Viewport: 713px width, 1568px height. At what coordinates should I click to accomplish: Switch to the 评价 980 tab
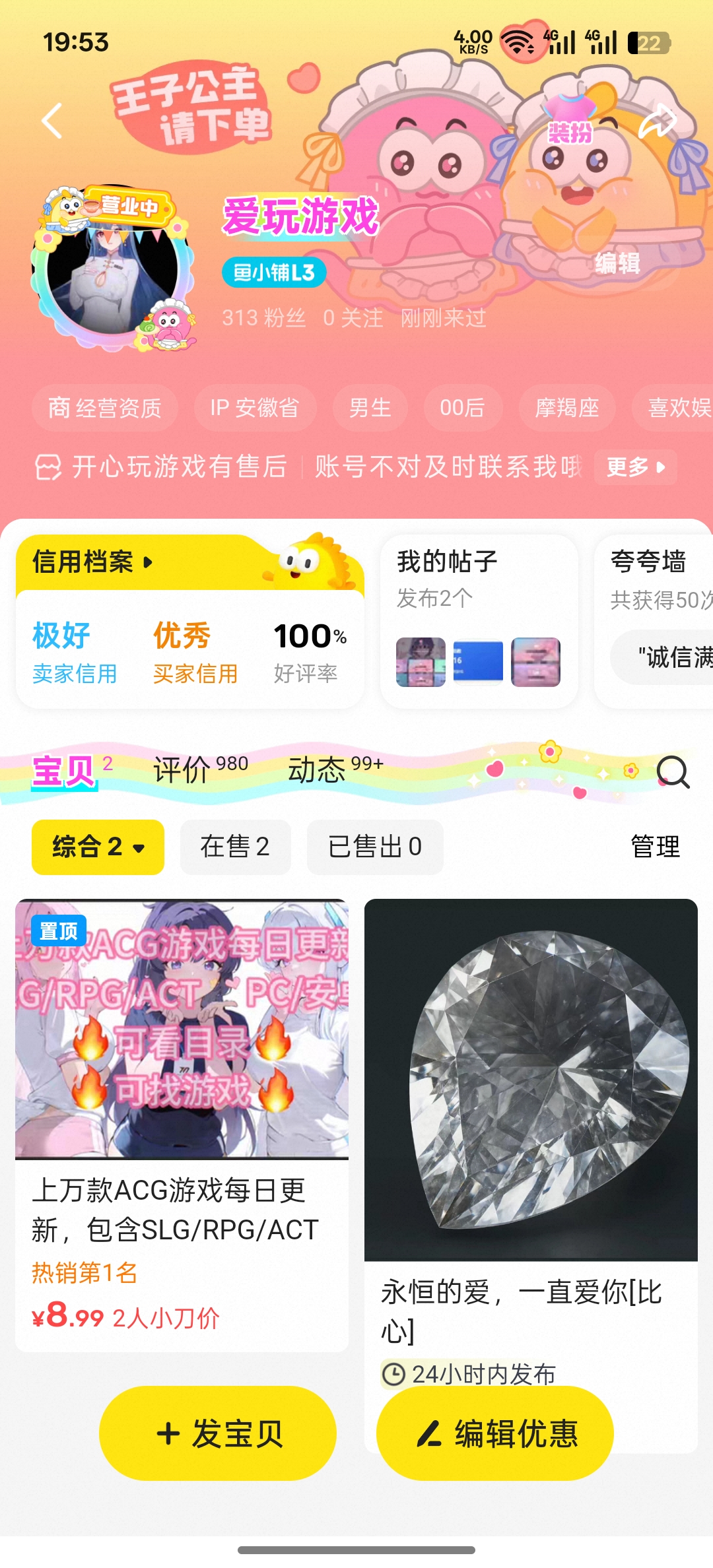[198, 768]
